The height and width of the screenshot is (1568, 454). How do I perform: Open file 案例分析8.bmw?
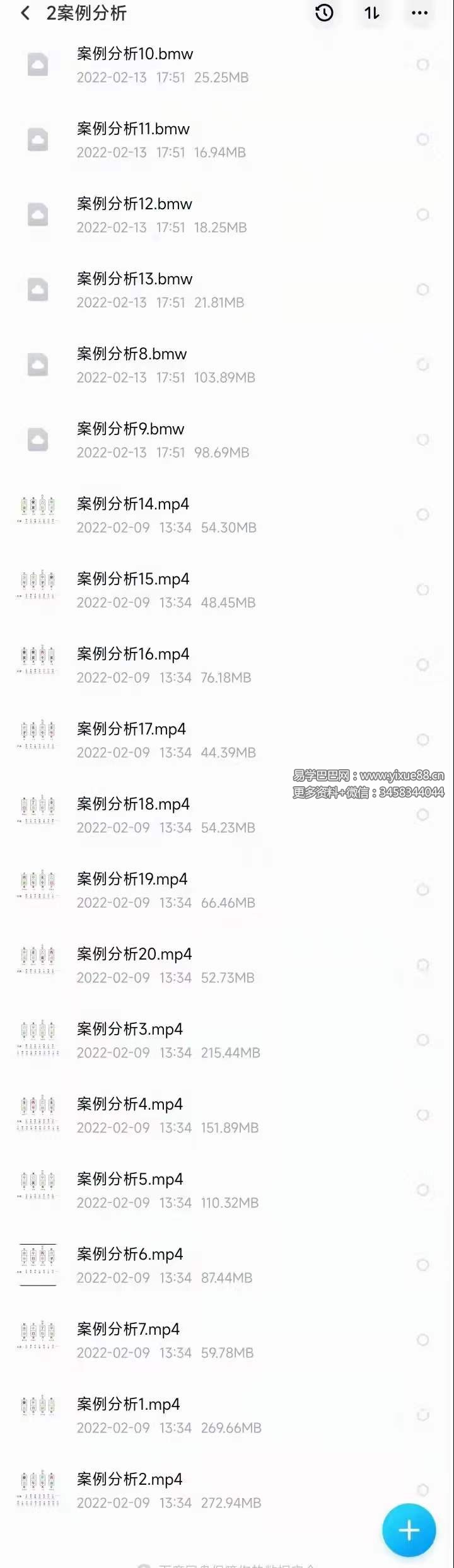(x=131, y=354)
